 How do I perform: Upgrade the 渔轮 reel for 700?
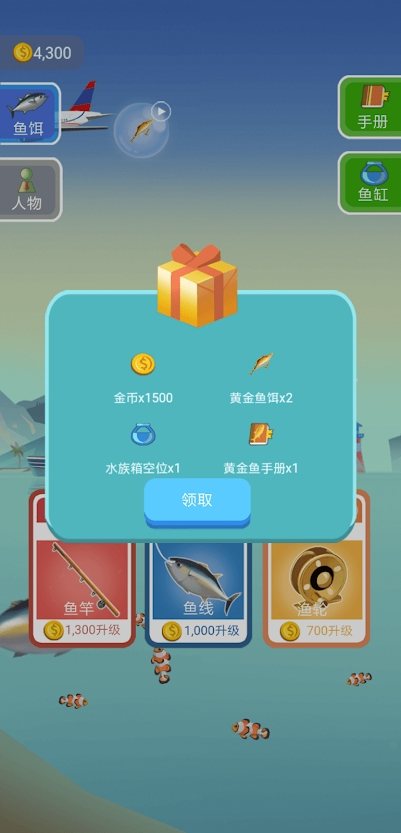pyautogui.click(x=316, y=631)
